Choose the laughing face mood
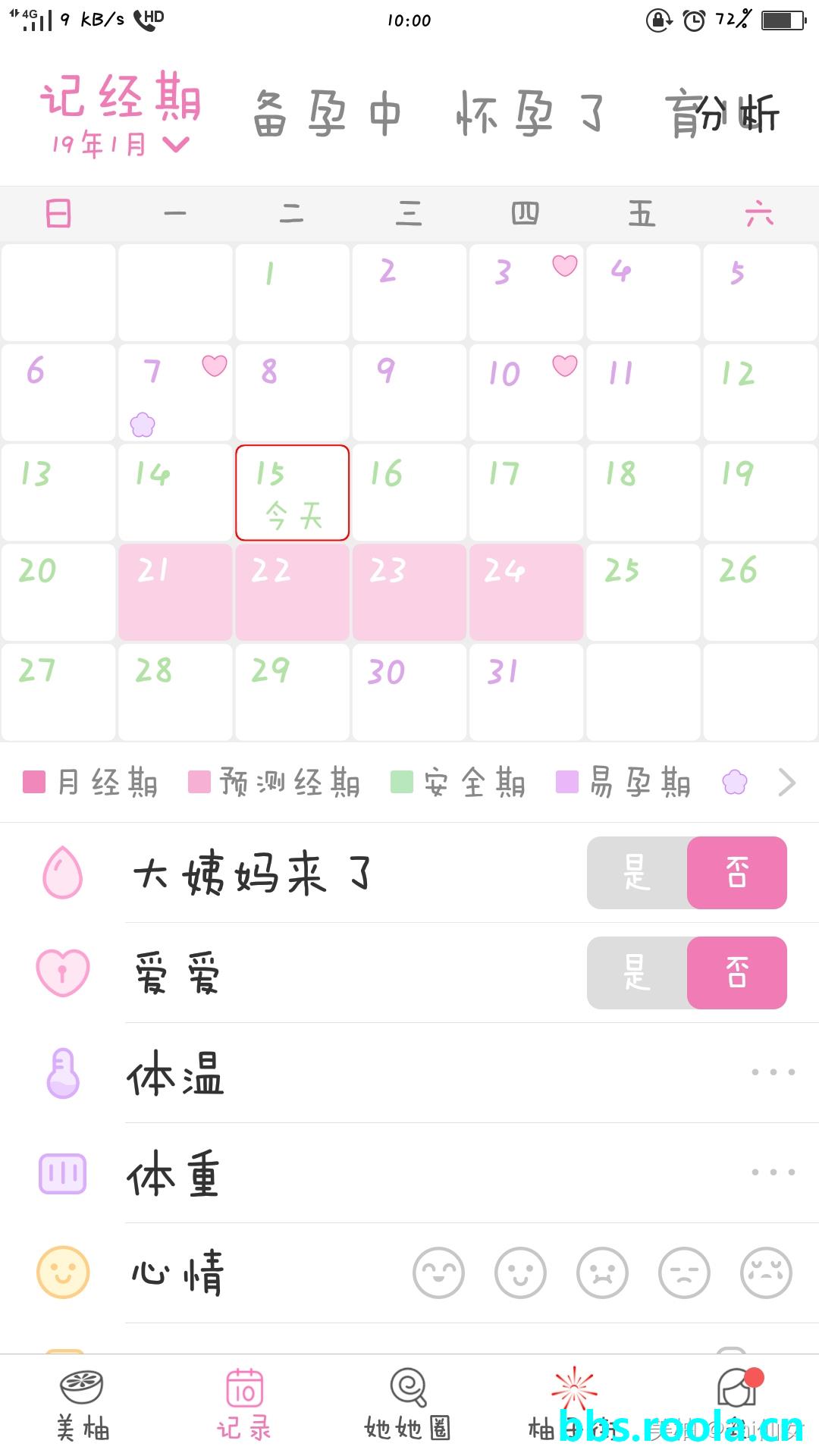Screen dimensions: 819x1456 coord(438,1273)
